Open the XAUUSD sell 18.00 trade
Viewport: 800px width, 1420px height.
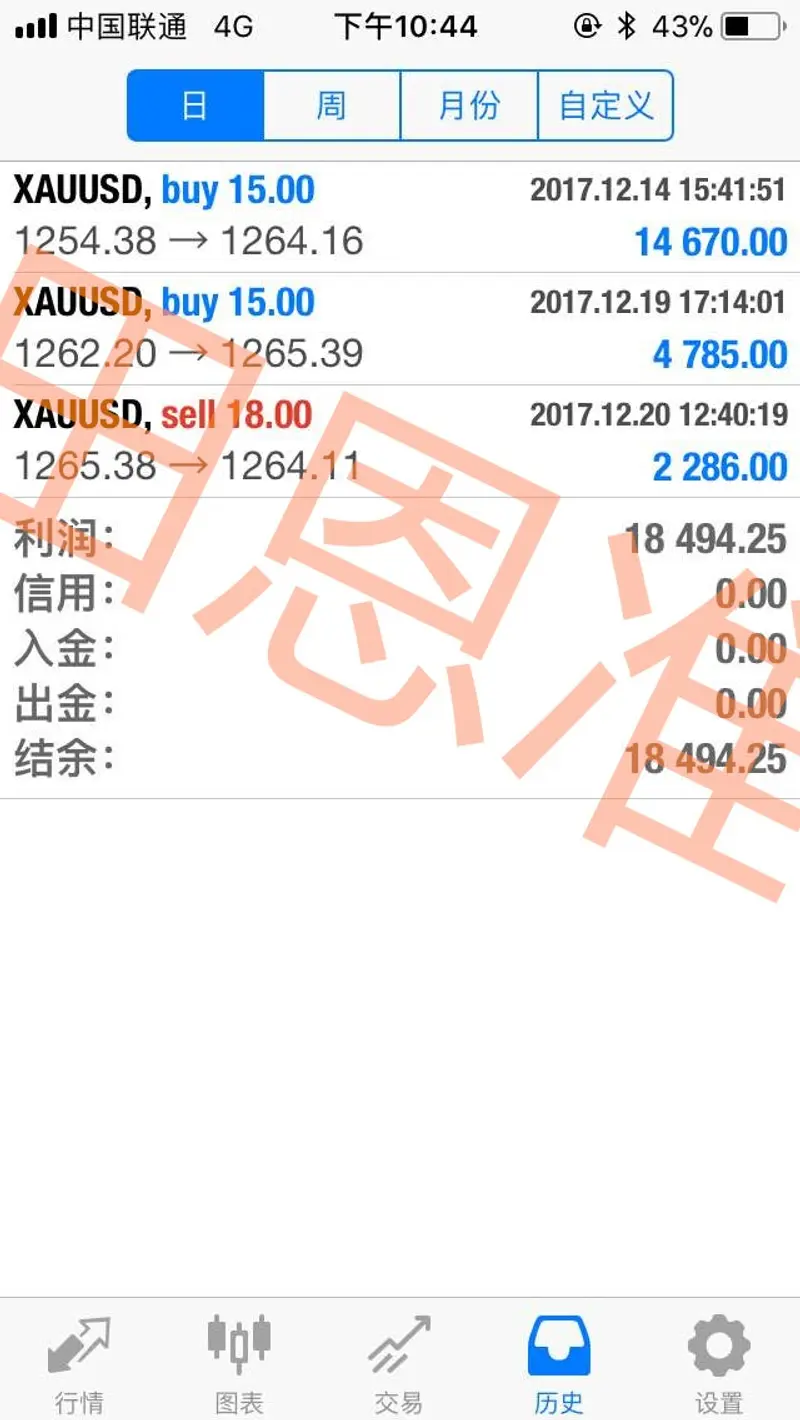coord(400,440)
